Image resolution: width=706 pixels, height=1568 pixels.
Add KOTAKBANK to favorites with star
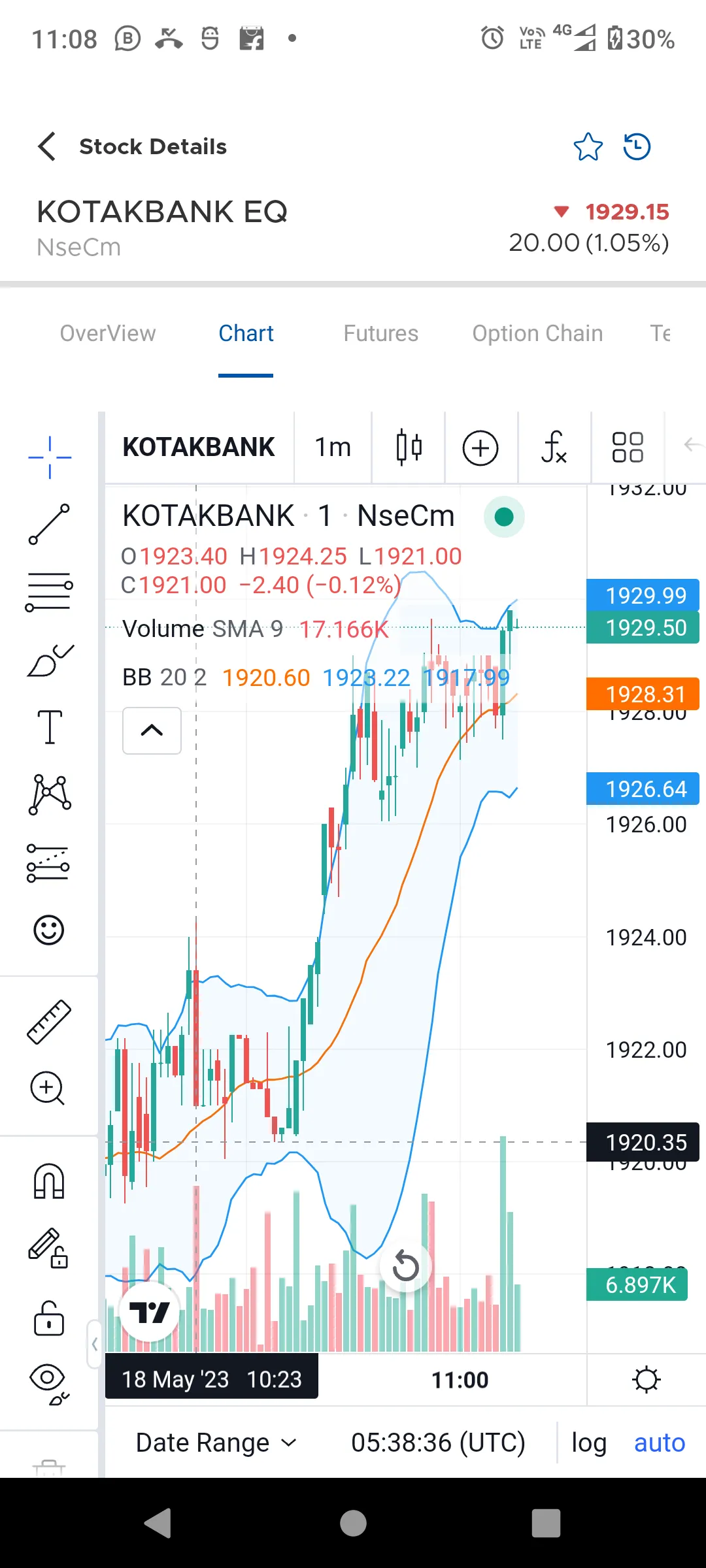tap(588, 146)
